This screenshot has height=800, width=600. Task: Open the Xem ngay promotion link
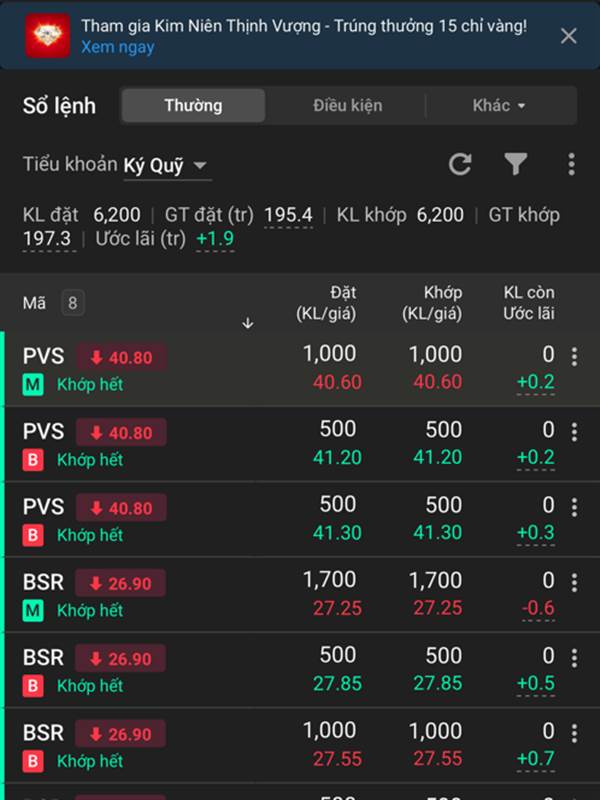click(x=117, y=47)
